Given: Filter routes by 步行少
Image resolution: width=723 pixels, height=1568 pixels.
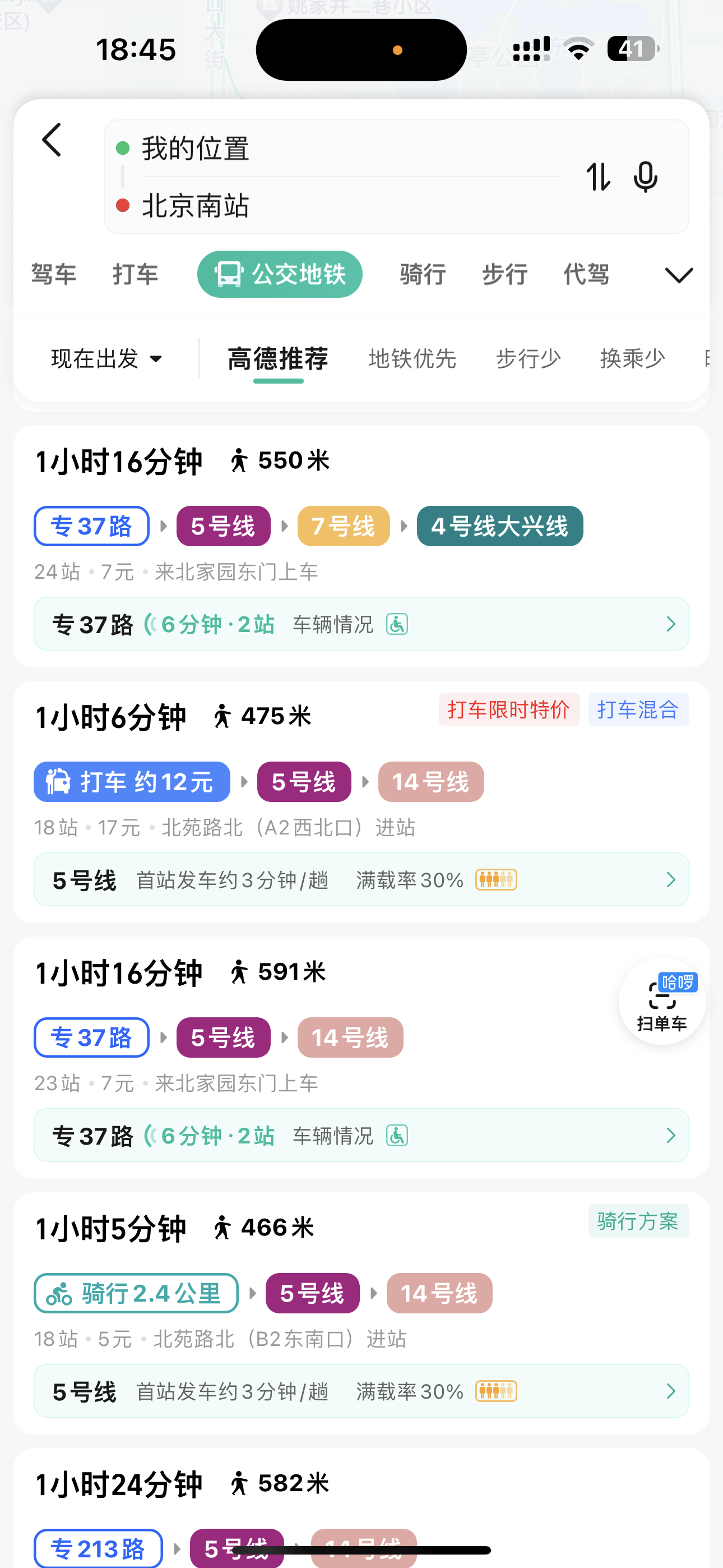Looking at the screenshot, I should click(527, 358).
